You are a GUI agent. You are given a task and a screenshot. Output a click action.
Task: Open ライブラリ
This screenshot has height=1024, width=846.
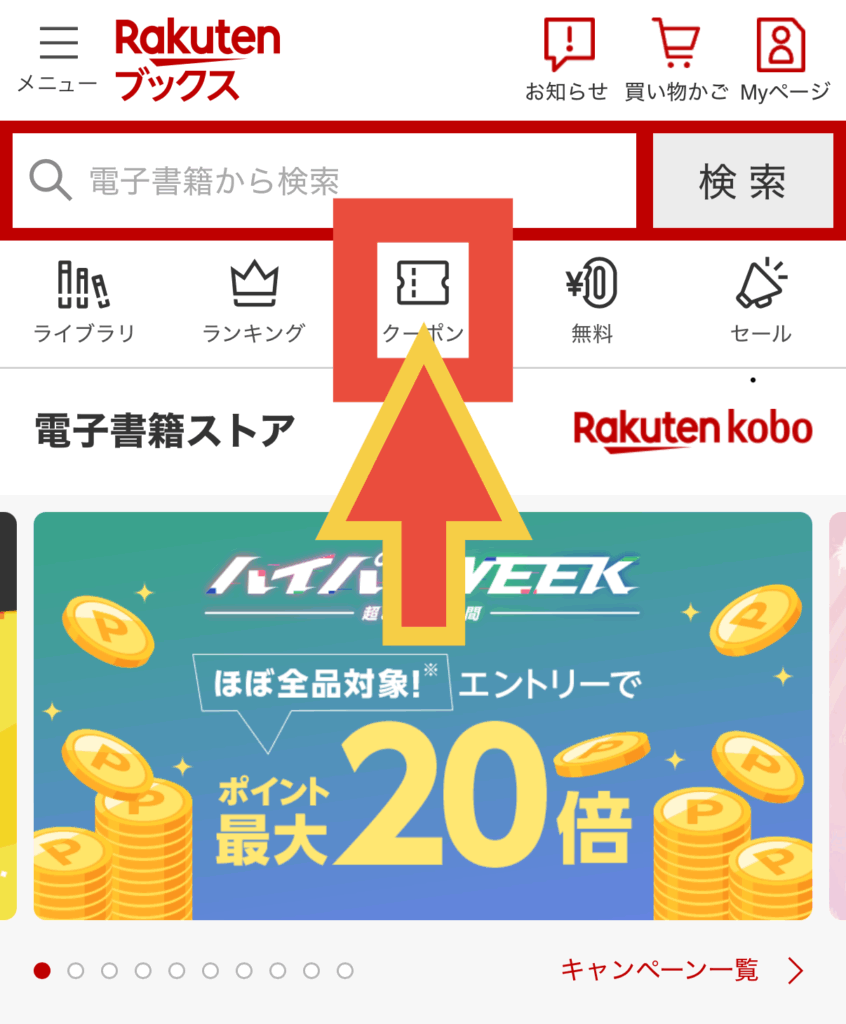84,302
